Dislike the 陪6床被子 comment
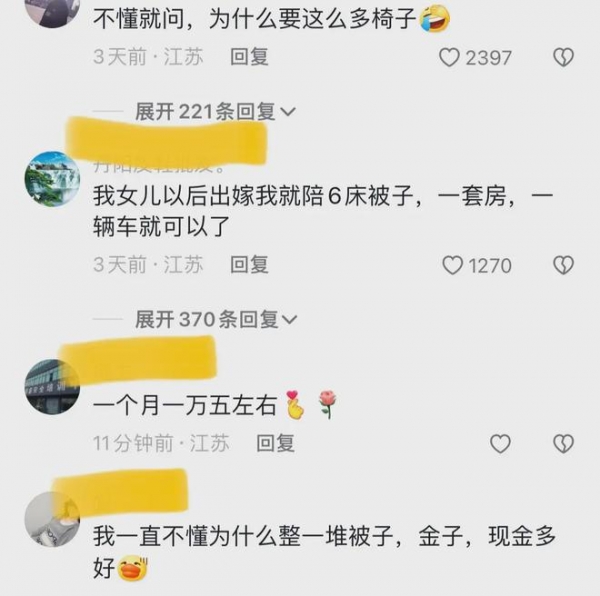 click(564, 265)
